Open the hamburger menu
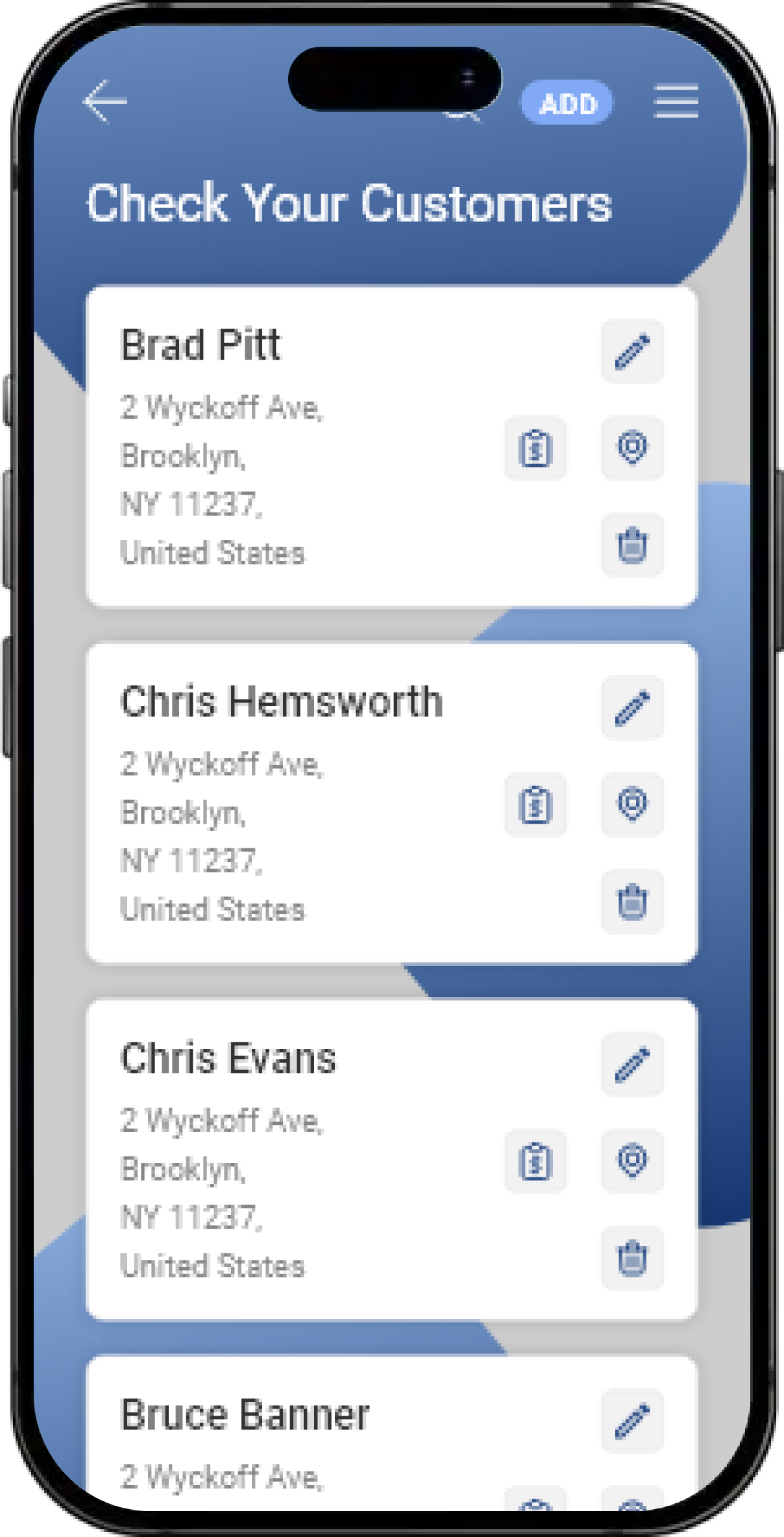The image size is (784, 1537). point(676,102)
